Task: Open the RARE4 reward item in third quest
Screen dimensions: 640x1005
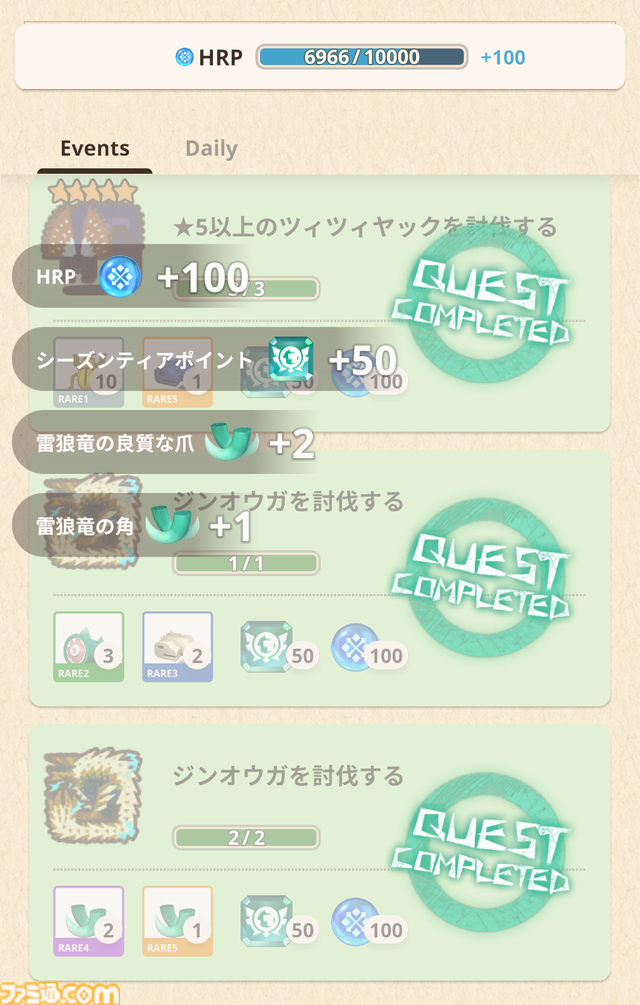Action: (x=88, y=920)
